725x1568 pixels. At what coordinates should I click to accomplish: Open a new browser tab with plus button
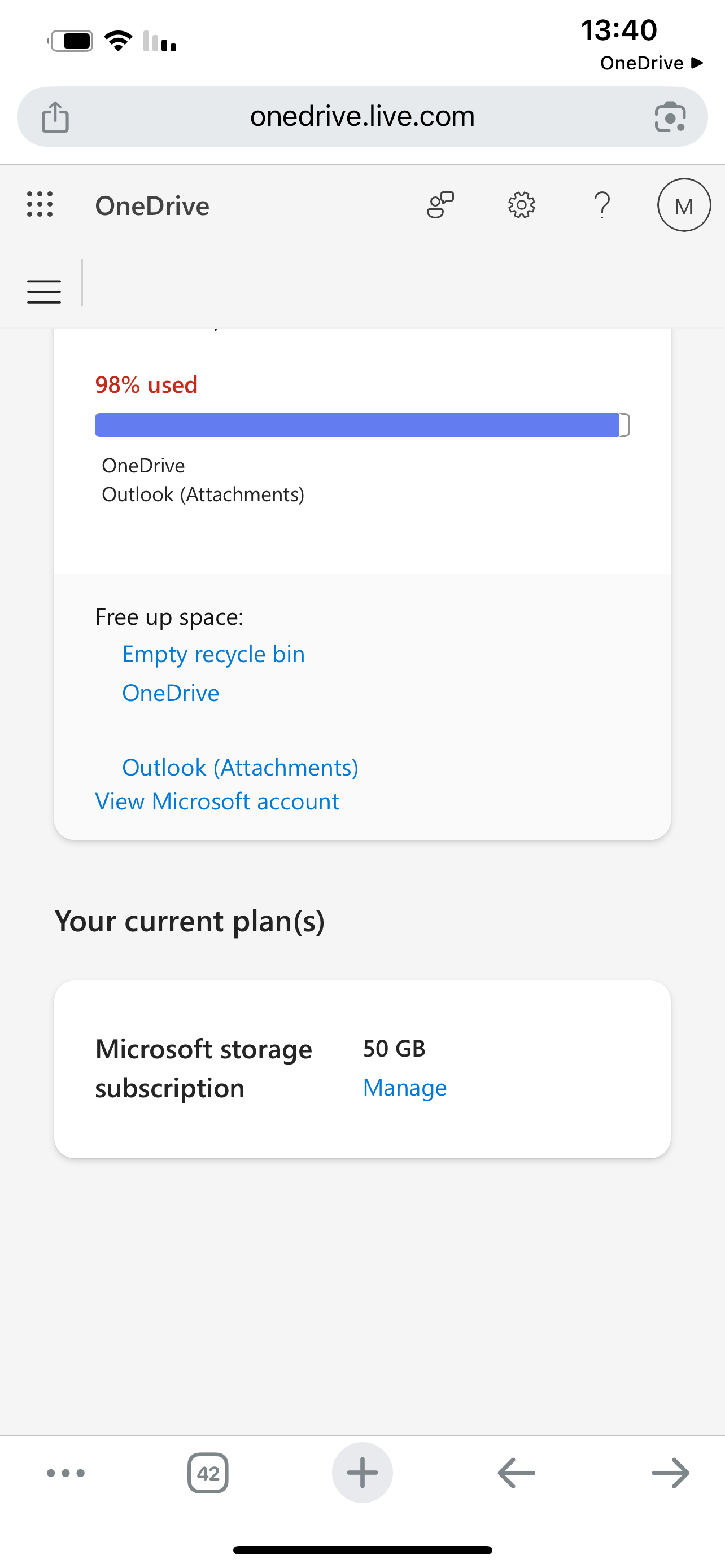coord(362,1473)
